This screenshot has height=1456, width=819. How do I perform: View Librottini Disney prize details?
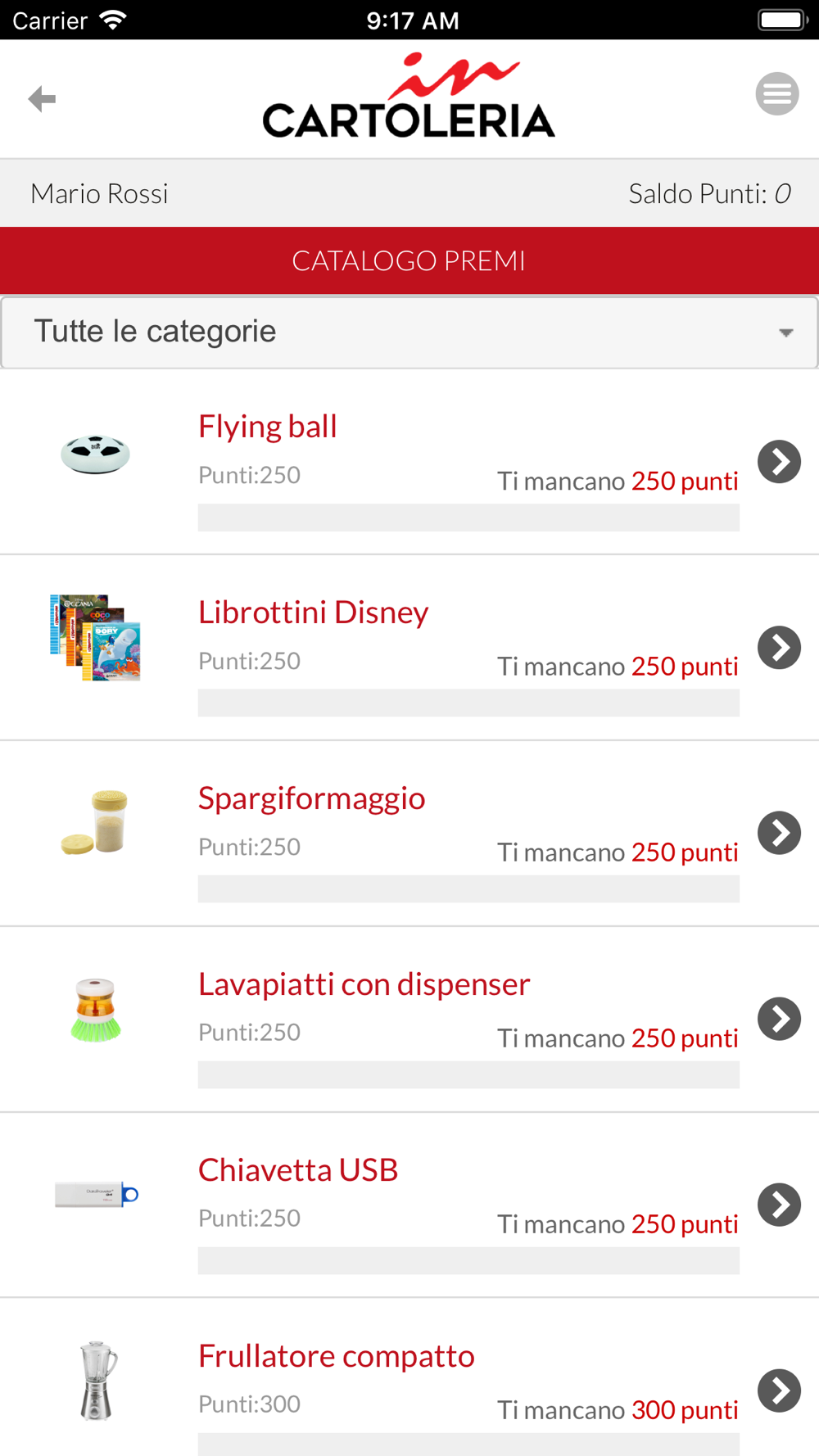coord(409,648)
